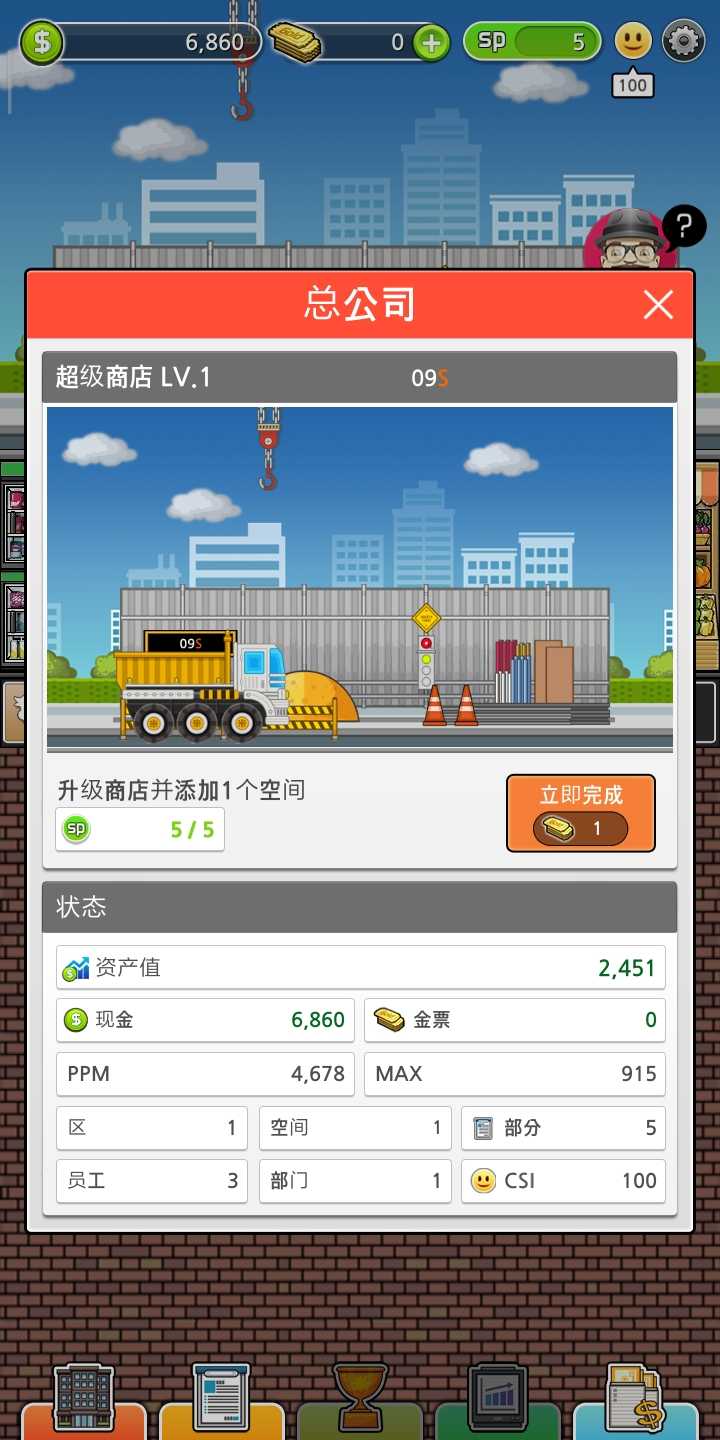Add gold bars with the plus button
The image size is (720, 1440).
click(431, 43)
